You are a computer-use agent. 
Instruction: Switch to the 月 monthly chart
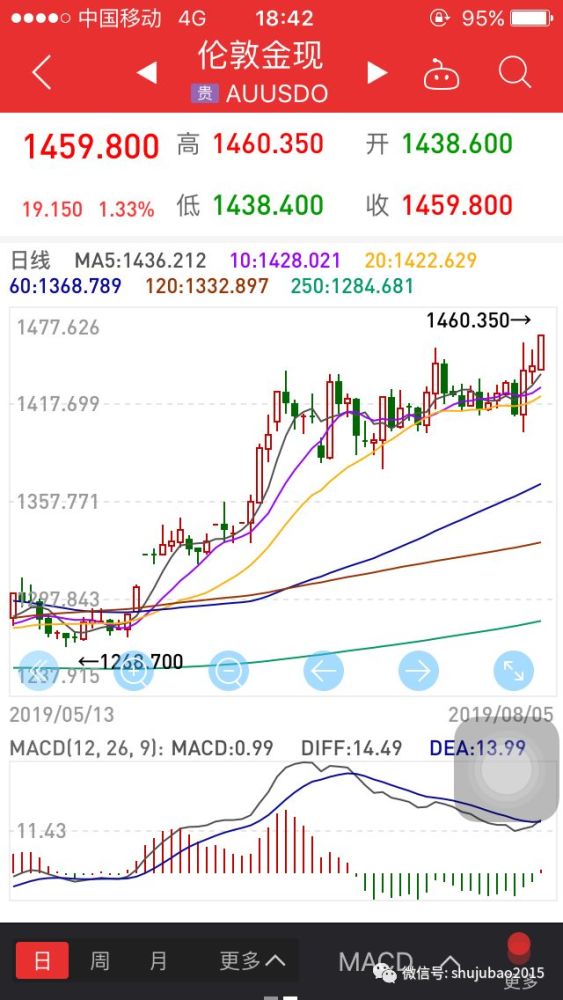pos(157,960)
